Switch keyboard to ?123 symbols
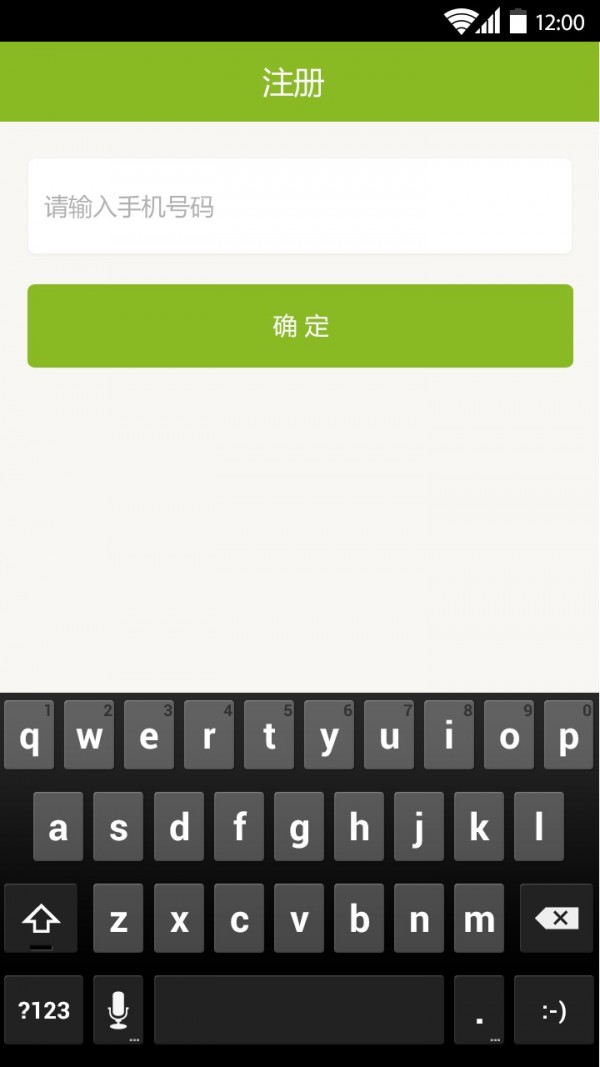 click(x=44, y=1010)
